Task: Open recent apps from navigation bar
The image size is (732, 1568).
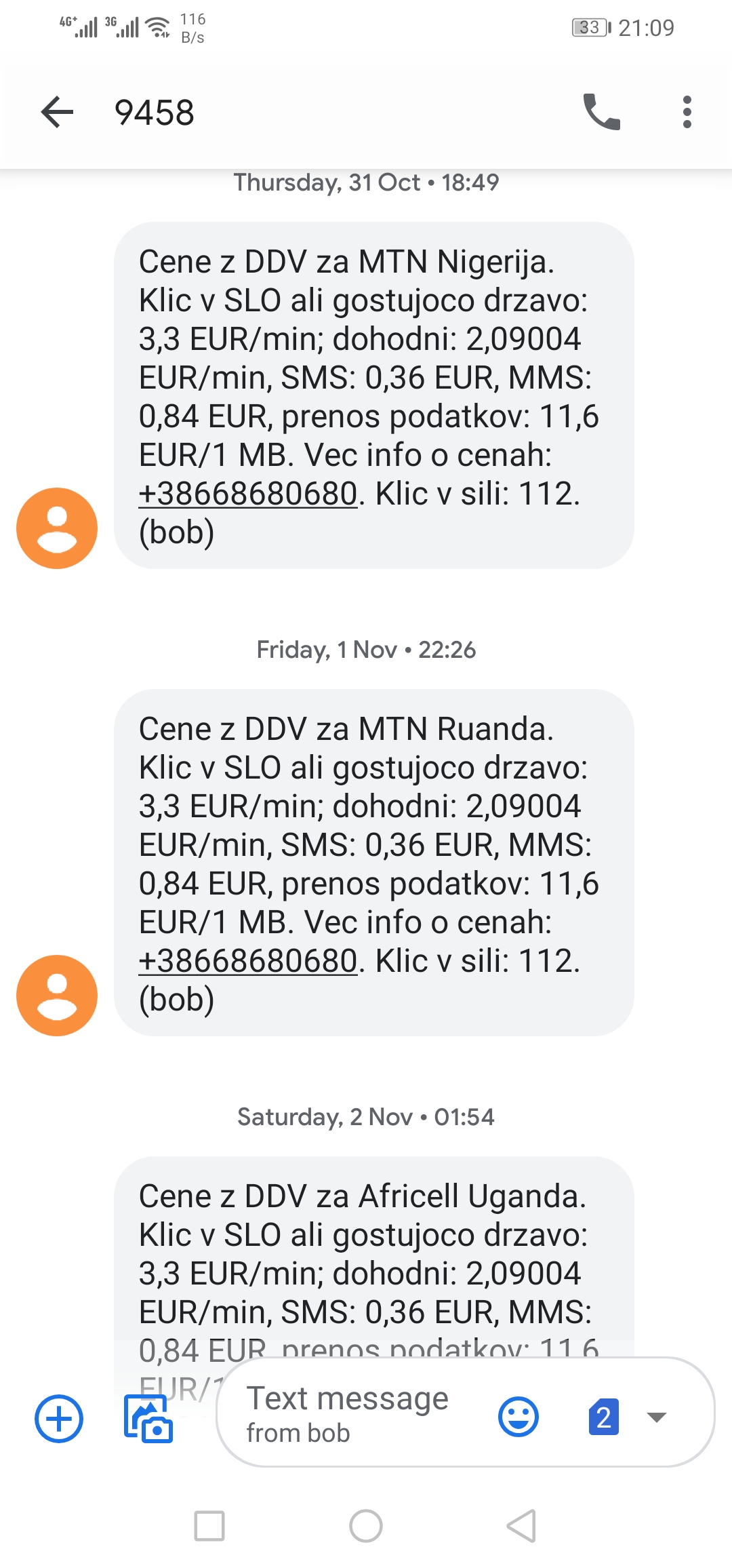Action: (x=209, y=1526)
